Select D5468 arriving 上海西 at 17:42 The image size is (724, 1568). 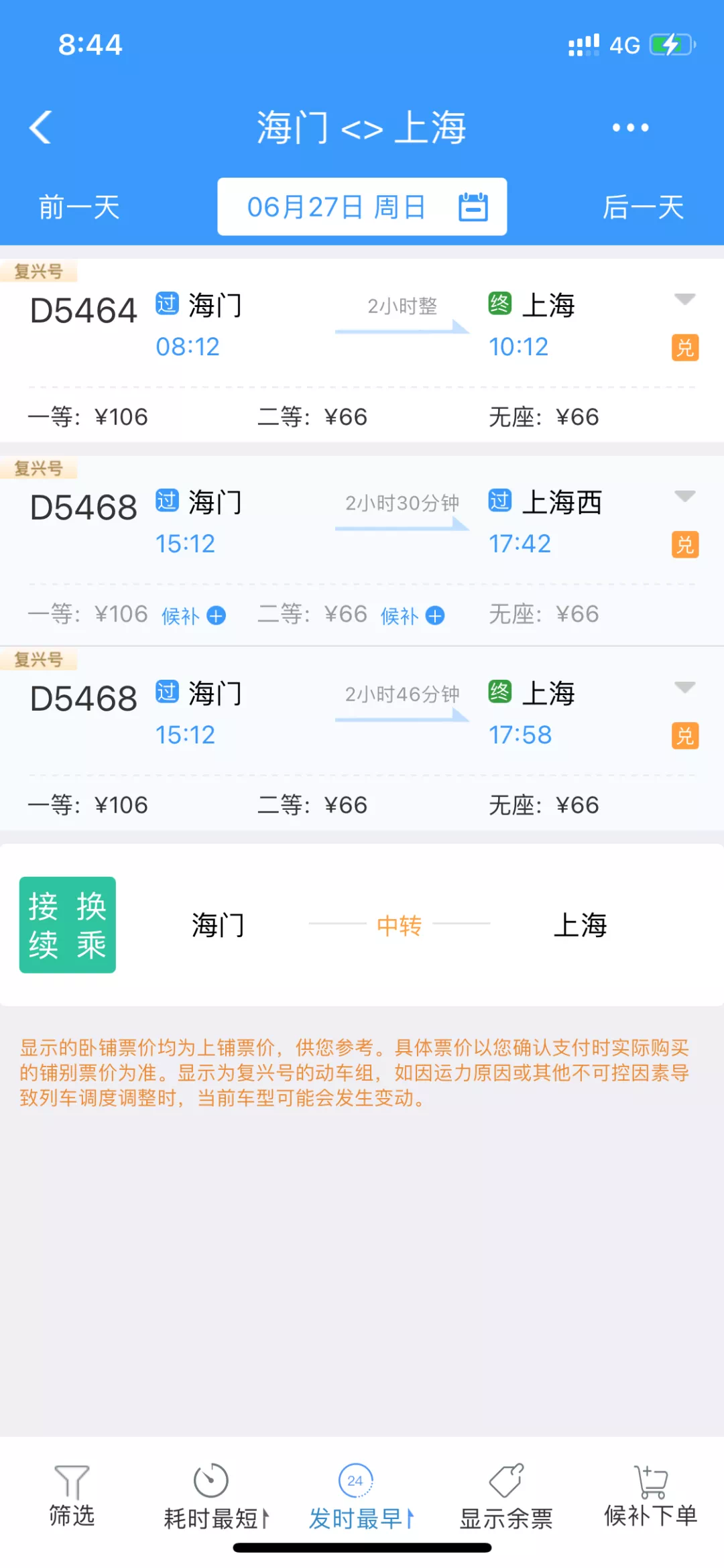click(362, 550)
